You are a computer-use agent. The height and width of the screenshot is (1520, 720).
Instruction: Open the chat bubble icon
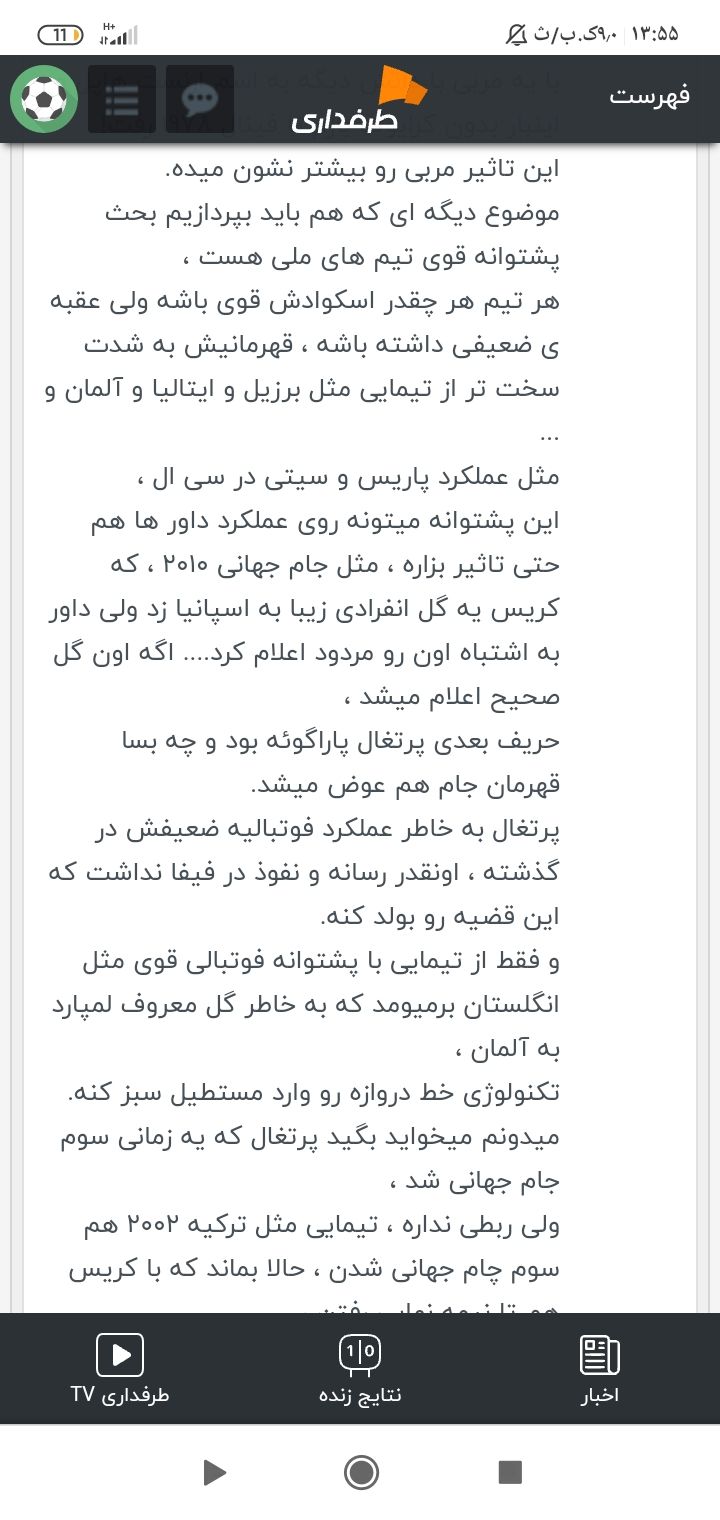tap(200, 98)
